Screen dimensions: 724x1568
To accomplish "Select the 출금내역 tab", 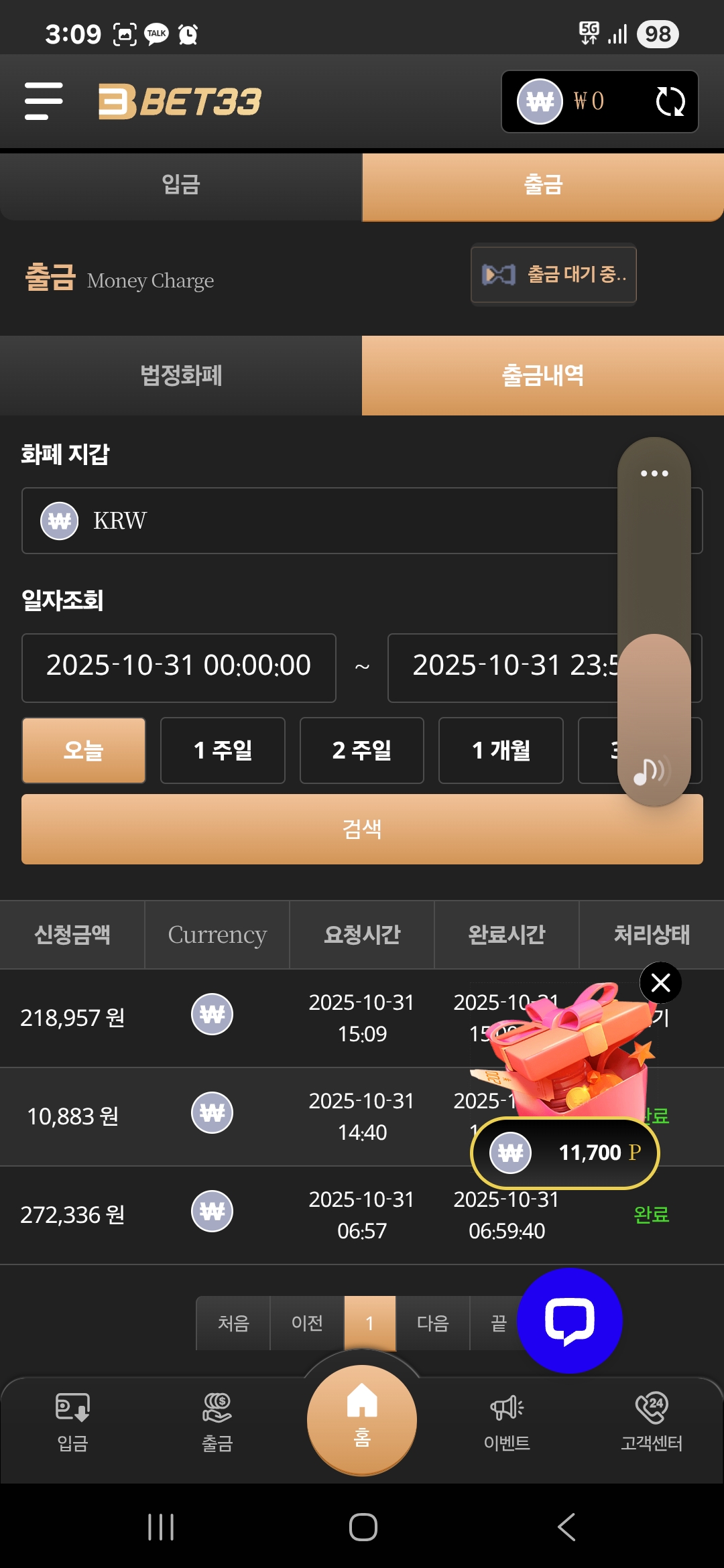I will pos(543,375).
